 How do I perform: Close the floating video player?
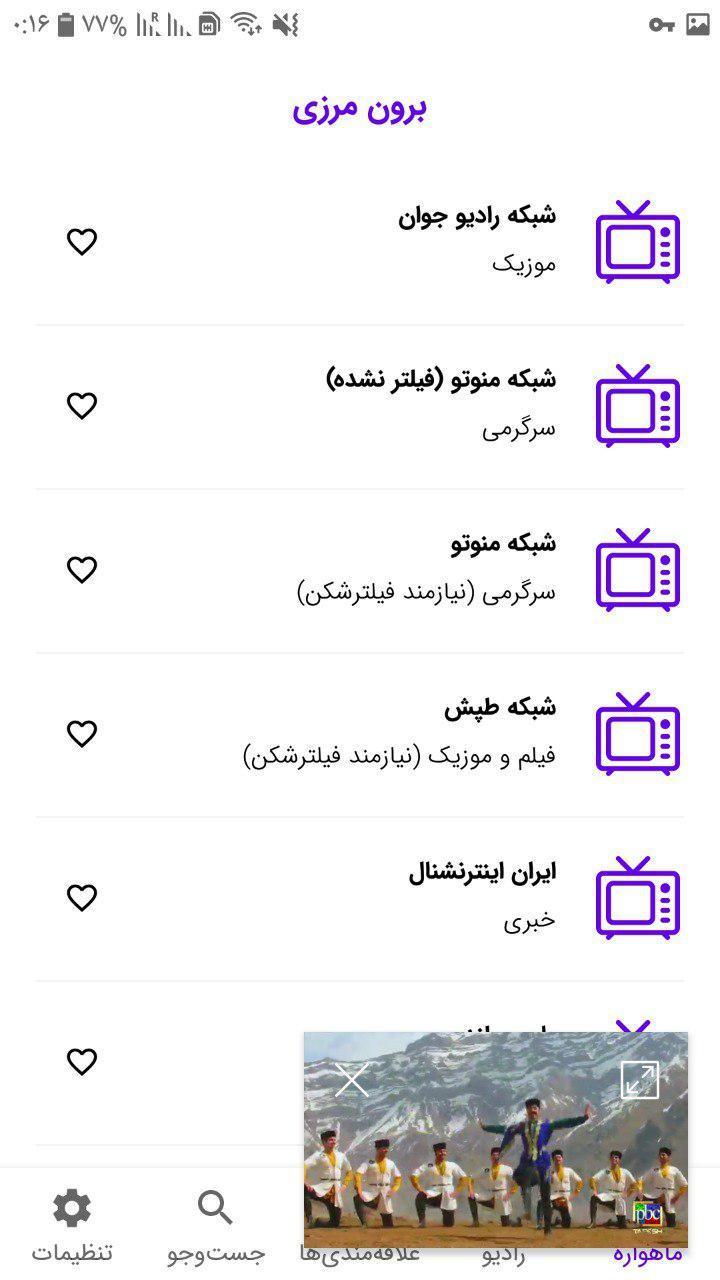[352, 1080]
